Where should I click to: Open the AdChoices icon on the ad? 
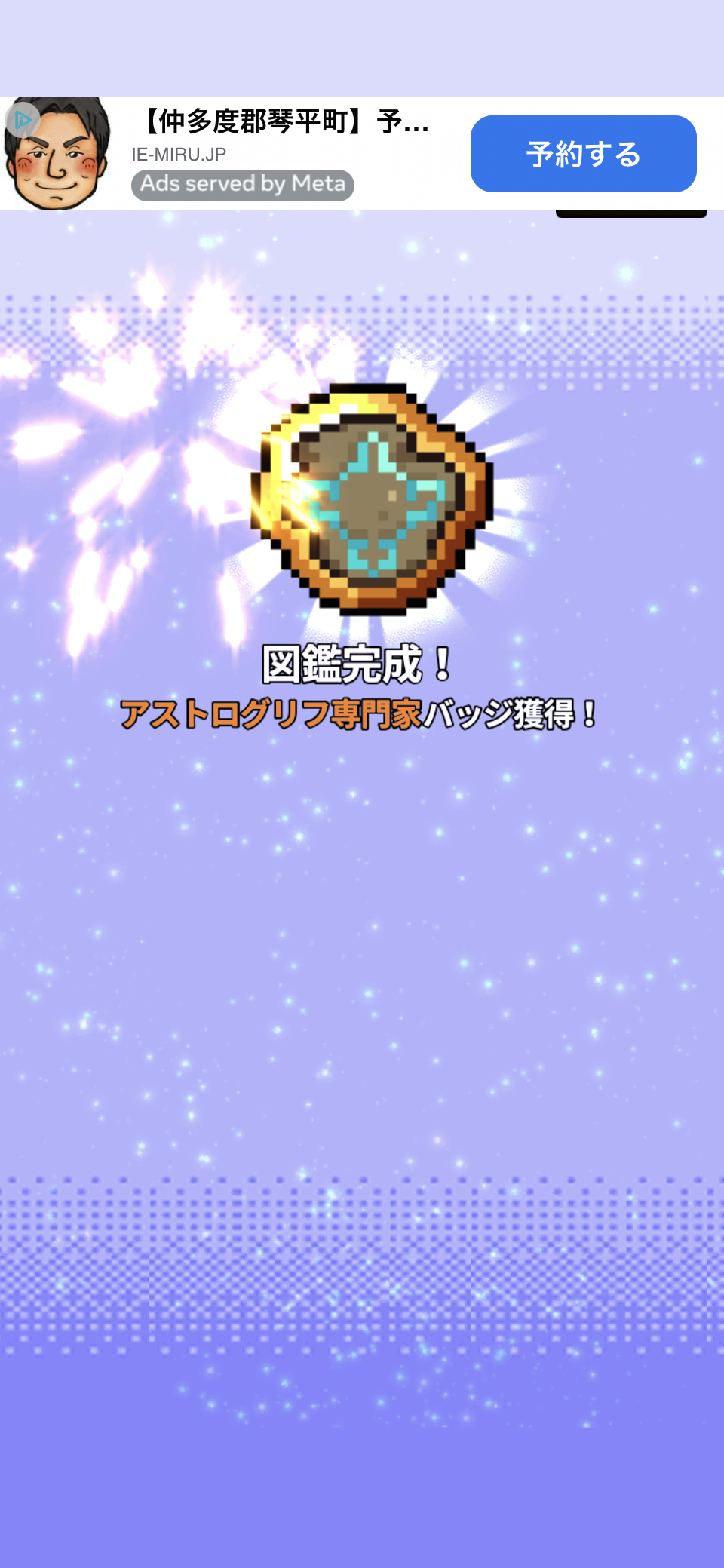pos(22,119)
